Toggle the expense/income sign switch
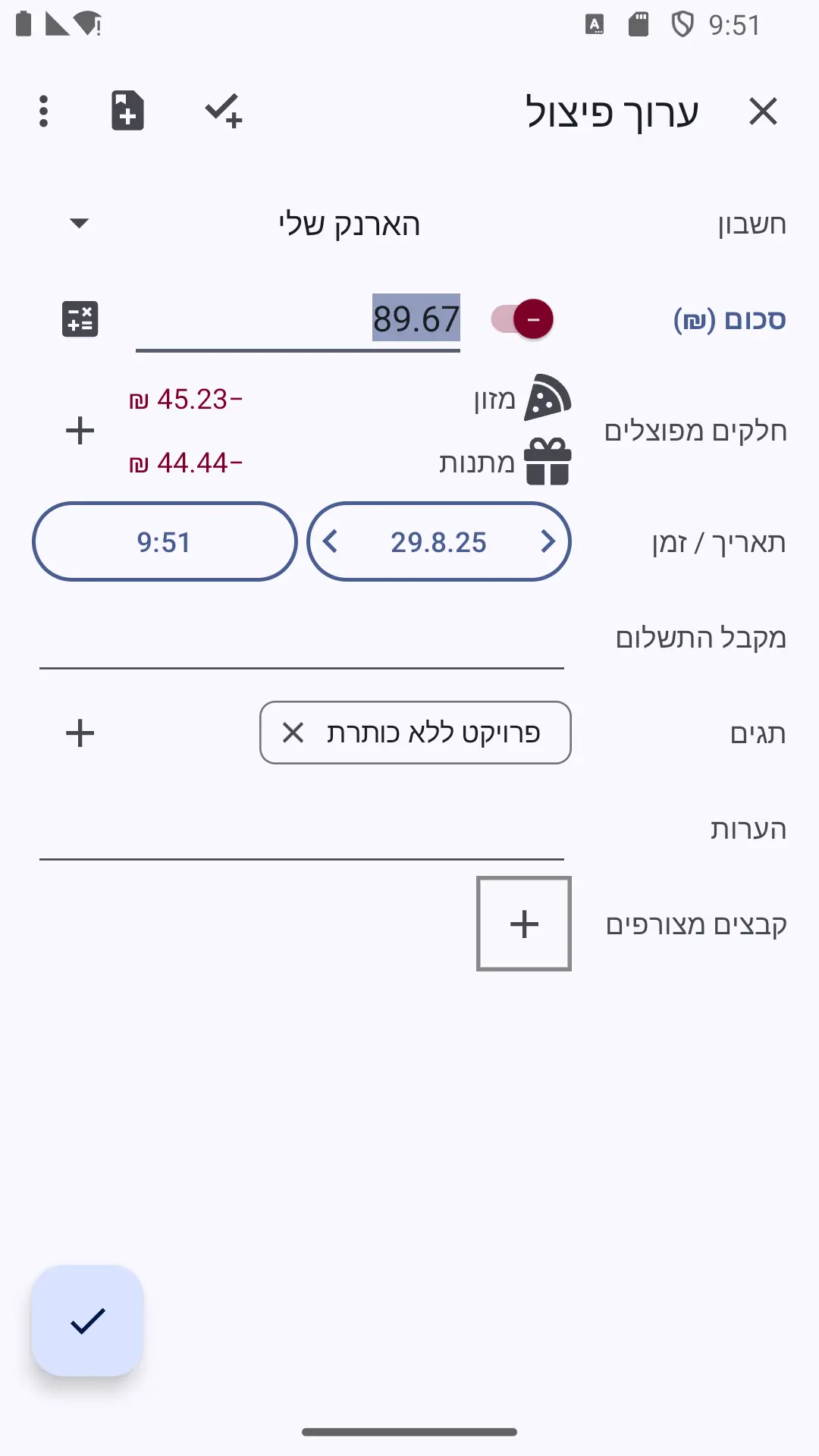This screenshot has height=1456, width=819. tap(522, 319)
